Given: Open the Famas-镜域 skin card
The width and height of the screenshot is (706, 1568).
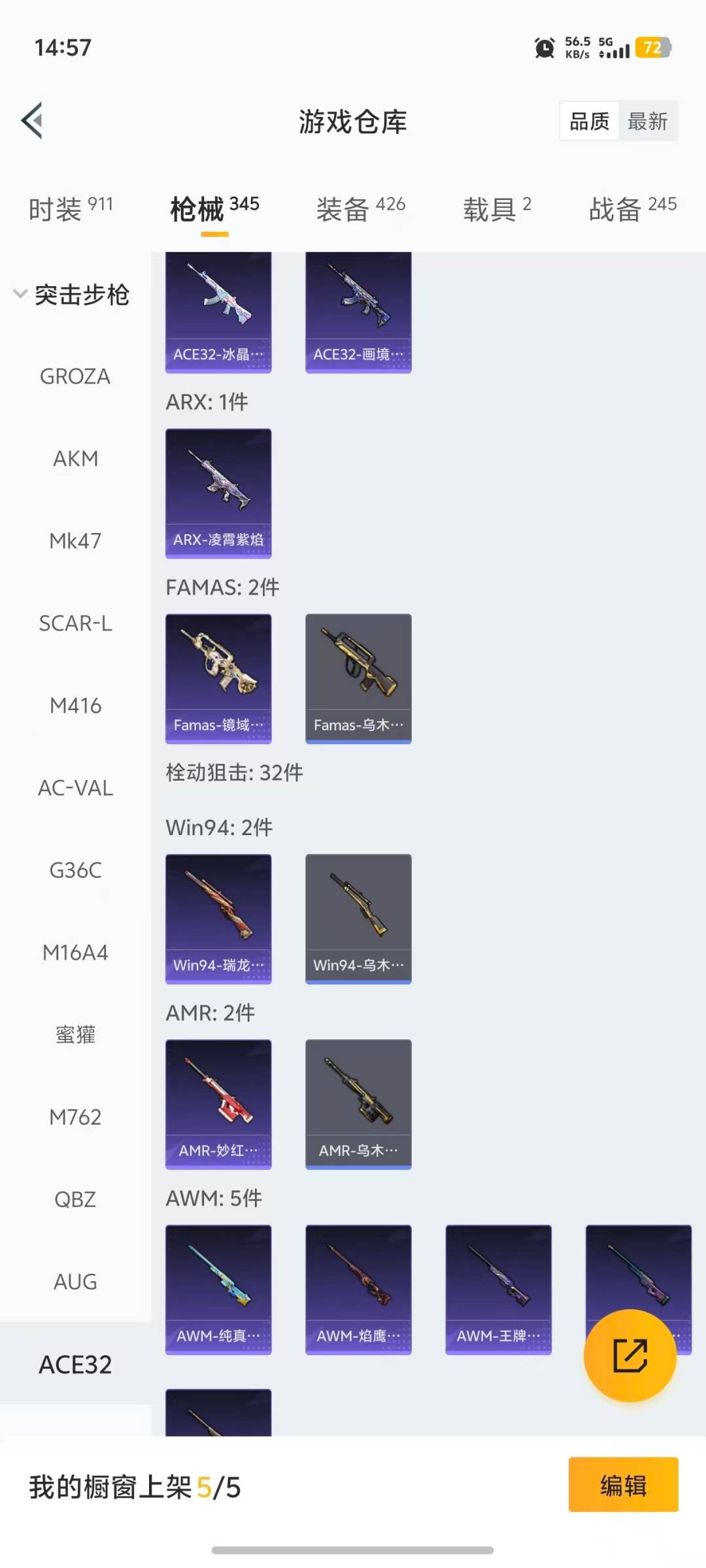Looking at the screenshot, I should pyautogui.click(x=218, y=678).
